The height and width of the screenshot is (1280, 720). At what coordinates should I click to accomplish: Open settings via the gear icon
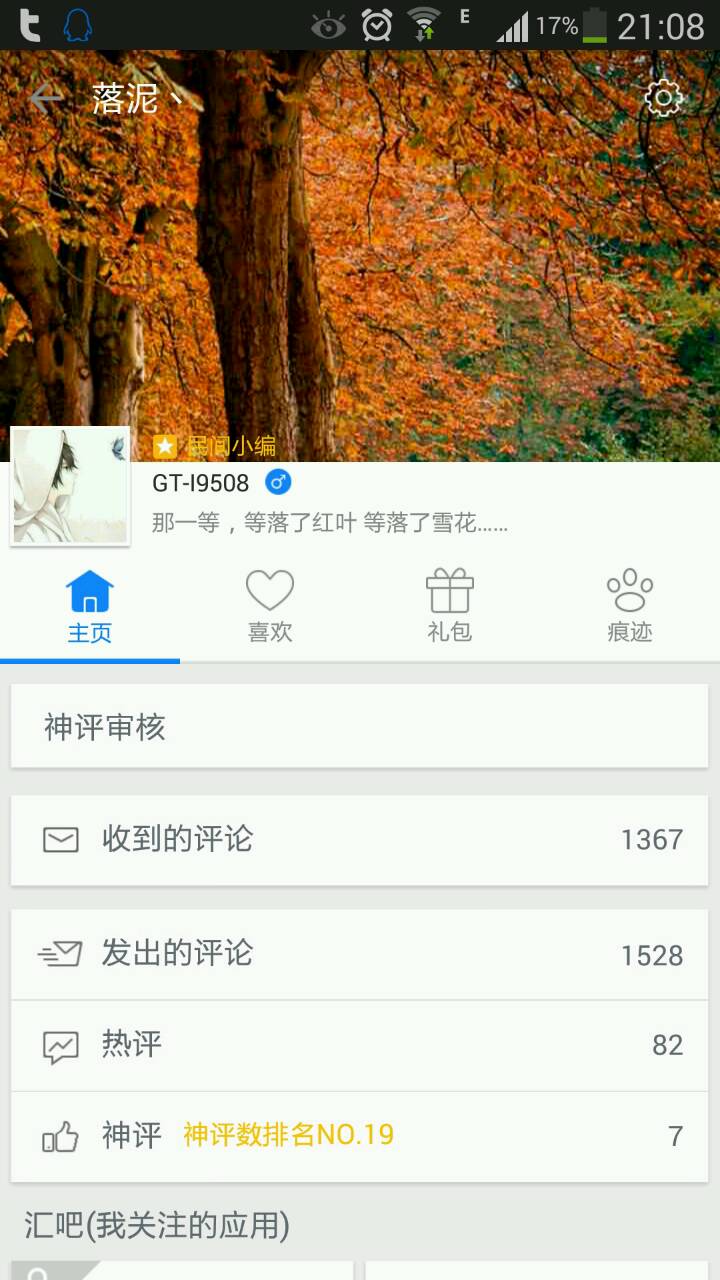pos(663,98)
